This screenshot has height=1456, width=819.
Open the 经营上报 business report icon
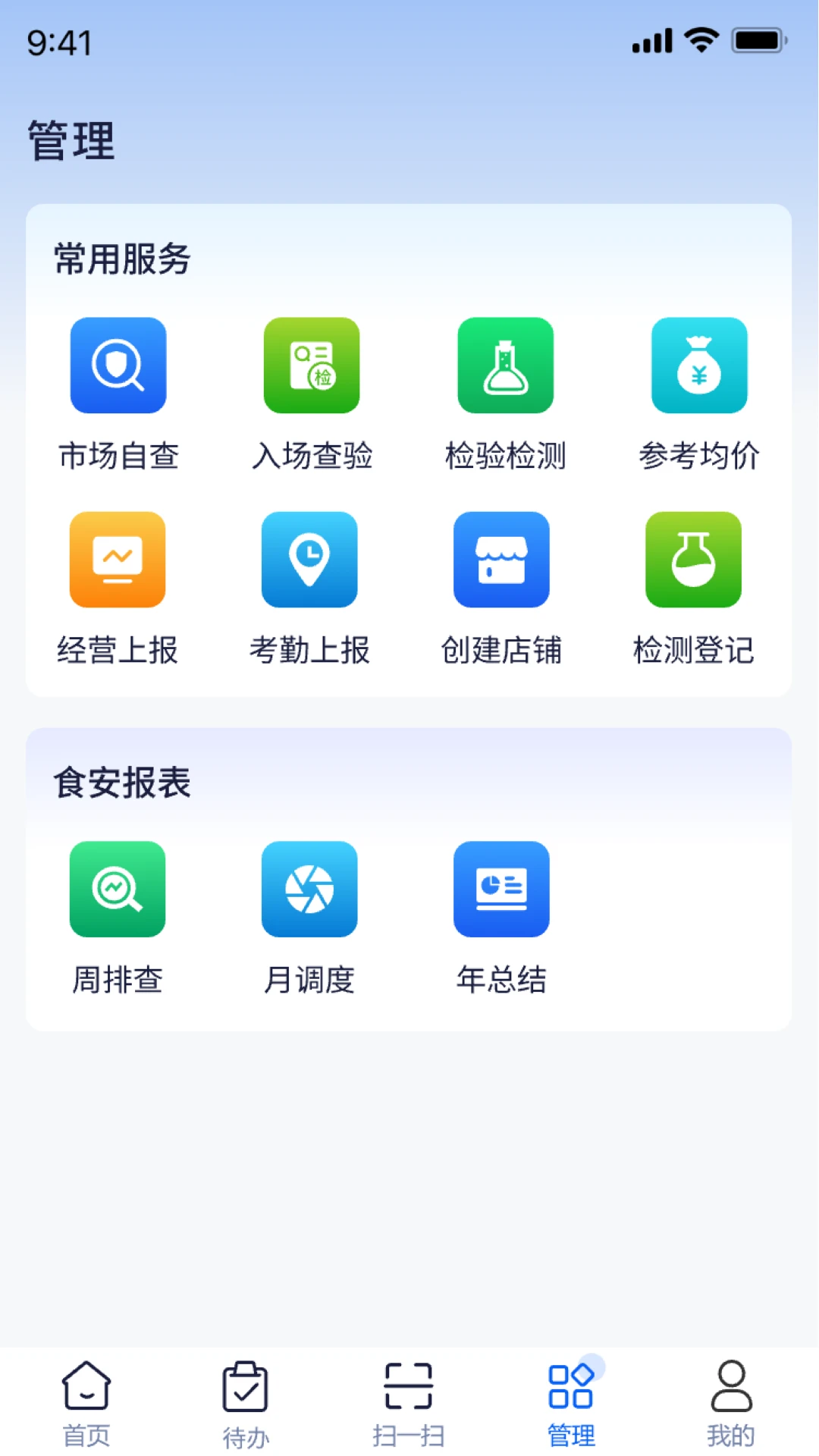[x=118, y=560]
